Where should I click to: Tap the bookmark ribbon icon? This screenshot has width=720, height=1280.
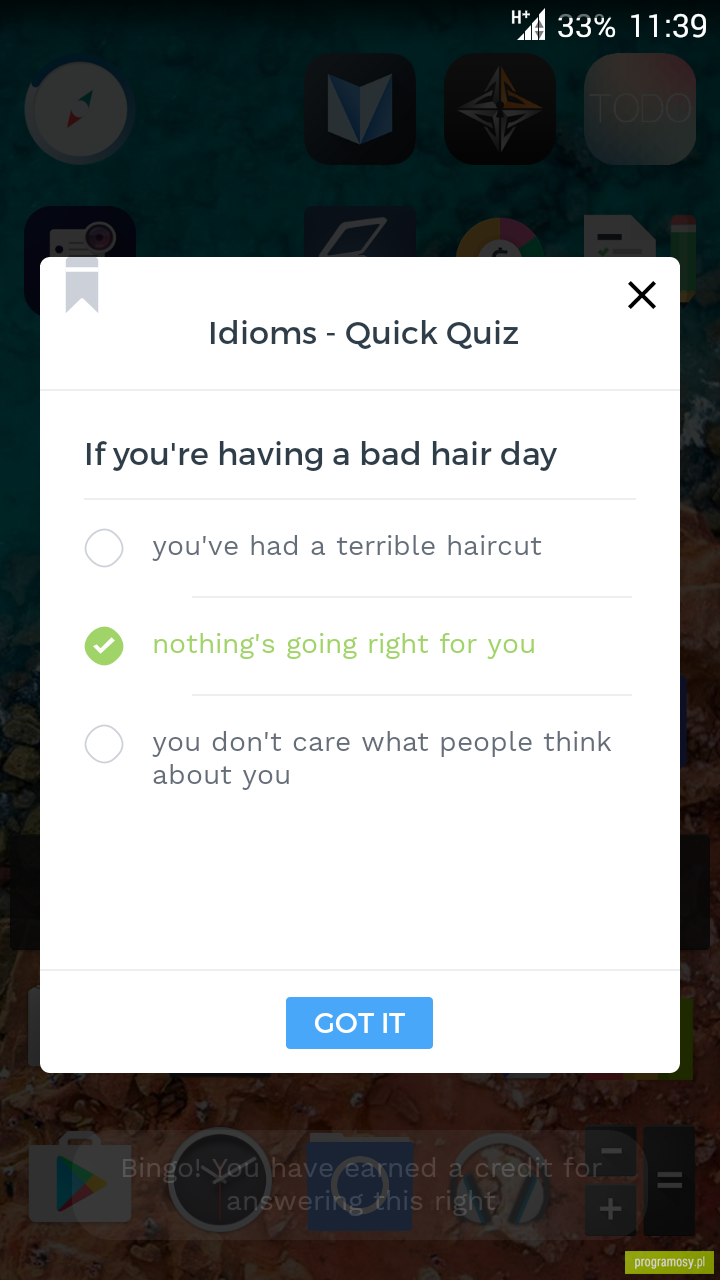pyautogui.click(x=82, y=286)
